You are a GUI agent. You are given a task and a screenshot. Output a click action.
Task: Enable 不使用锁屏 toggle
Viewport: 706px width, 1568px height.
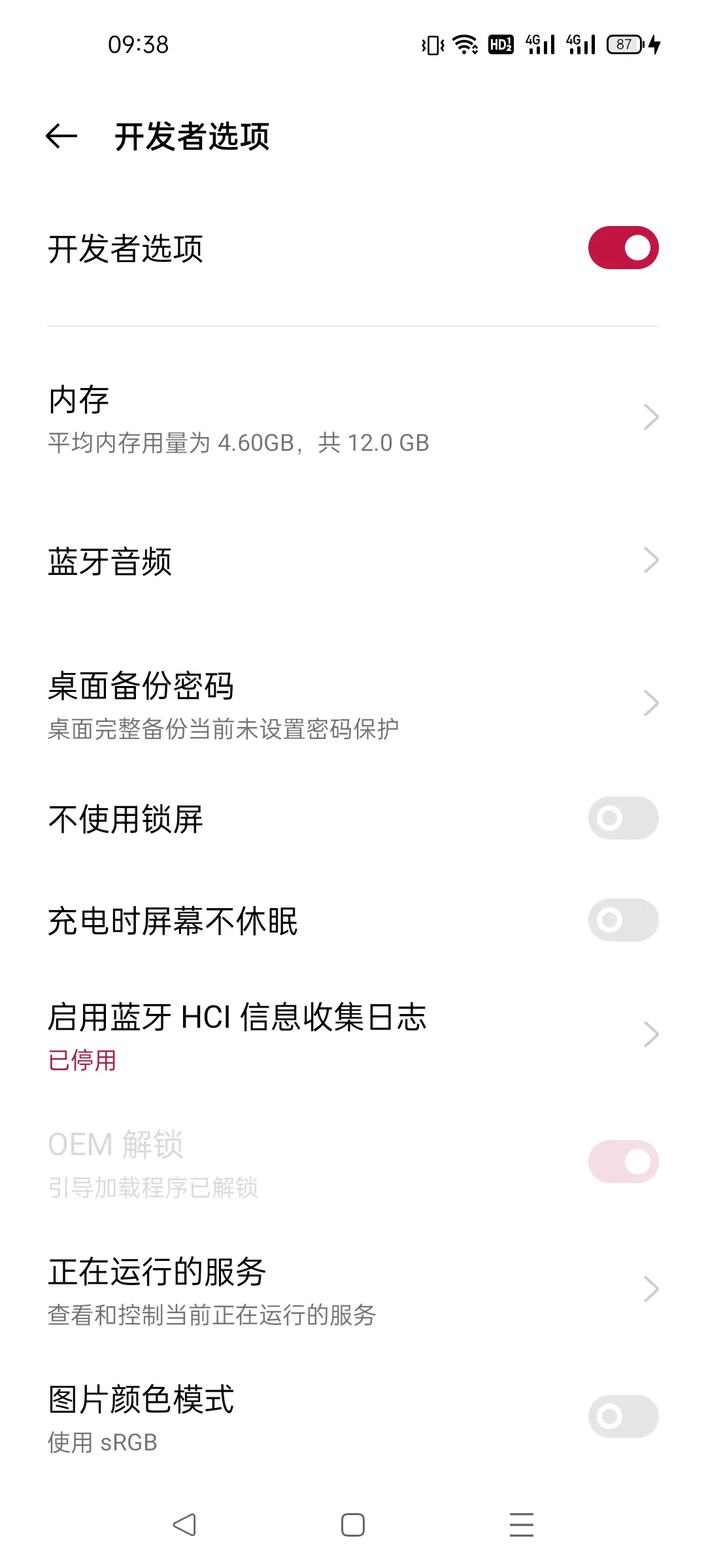click(623, 818)
